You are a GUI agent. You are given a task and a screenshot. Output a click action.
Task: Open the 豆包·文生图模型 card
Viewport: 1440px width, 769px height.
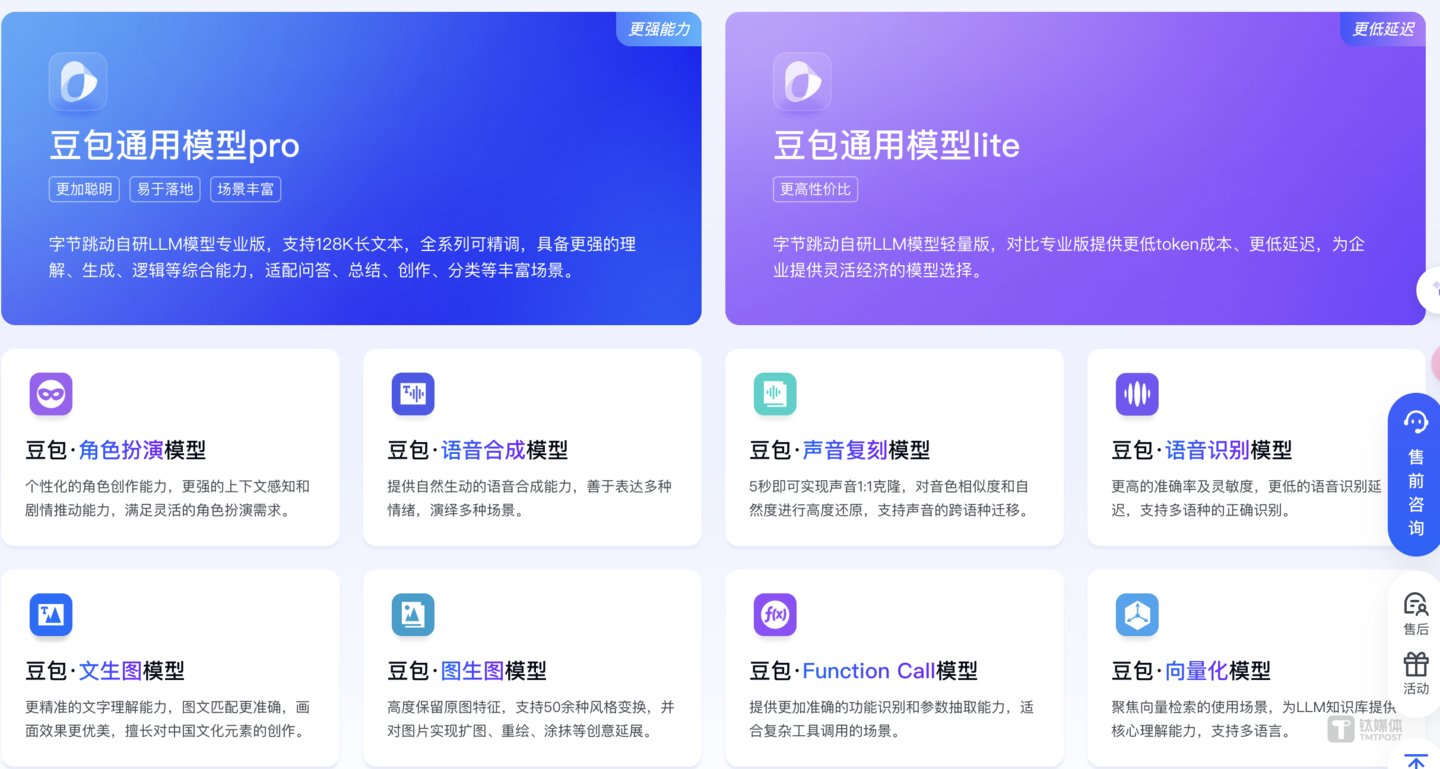click(x=170, y=667)
